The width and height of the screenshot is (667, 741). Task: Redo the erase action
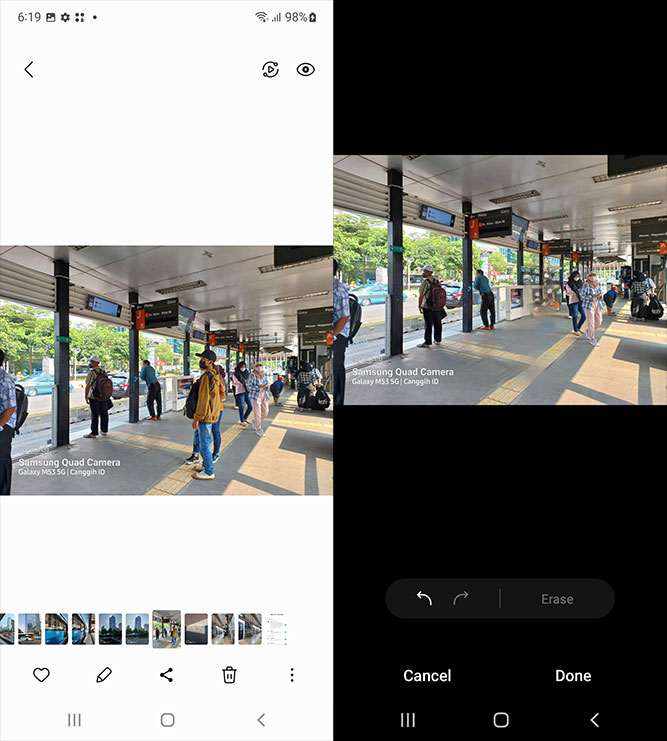pyautogui.click(x=461, y=598)
